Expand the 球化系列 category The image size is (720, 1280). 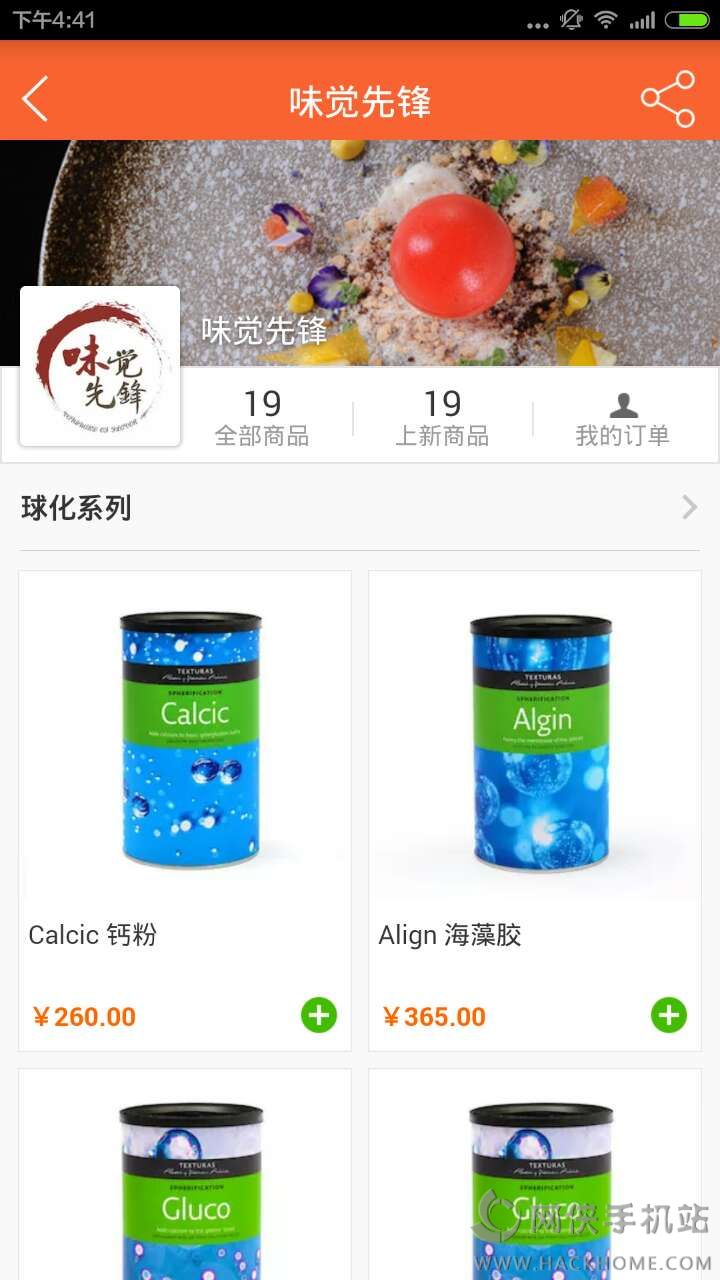pyautogui.click(x=689, y=508)
